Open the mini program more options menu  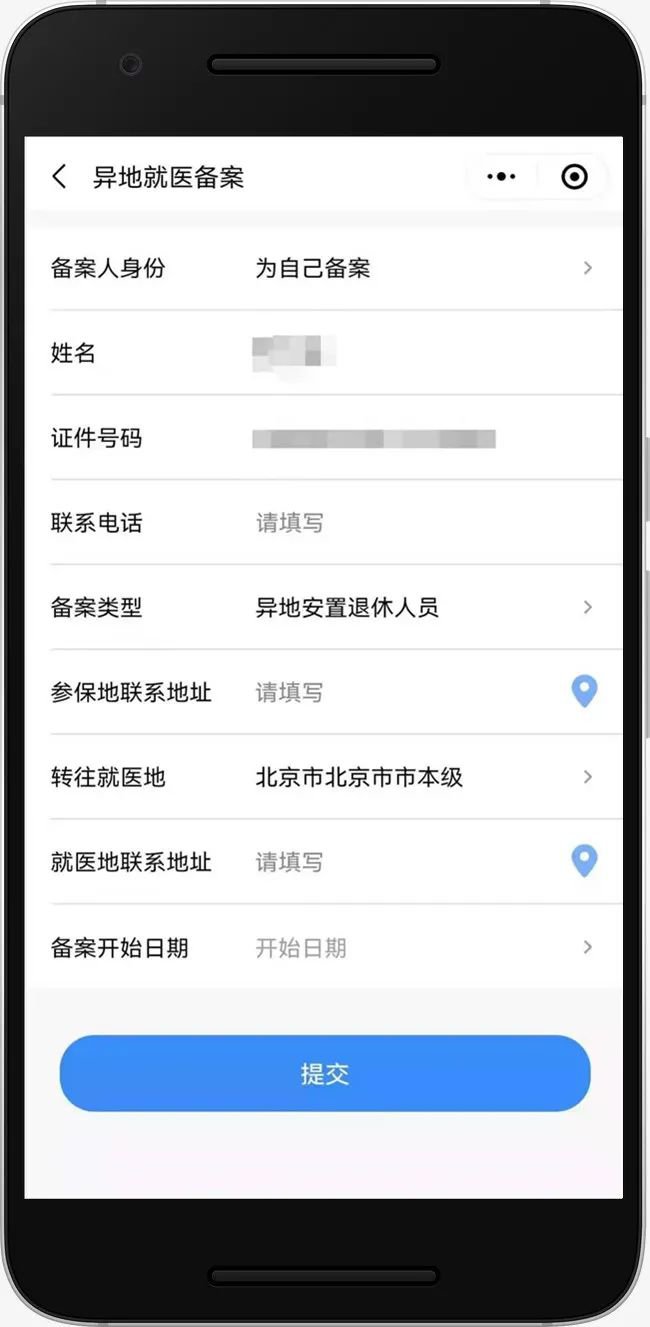coord(501,177)
